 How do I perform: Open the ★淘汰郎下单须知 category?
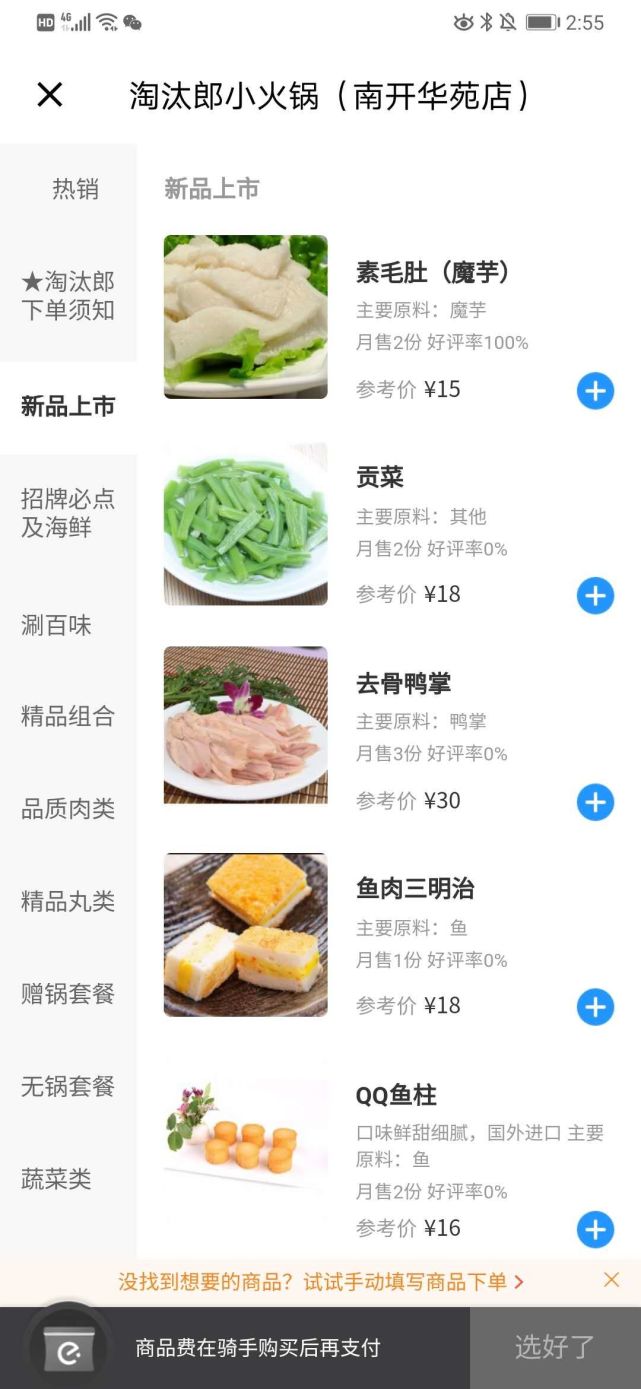pyautogui.click(x=68, y=296)
